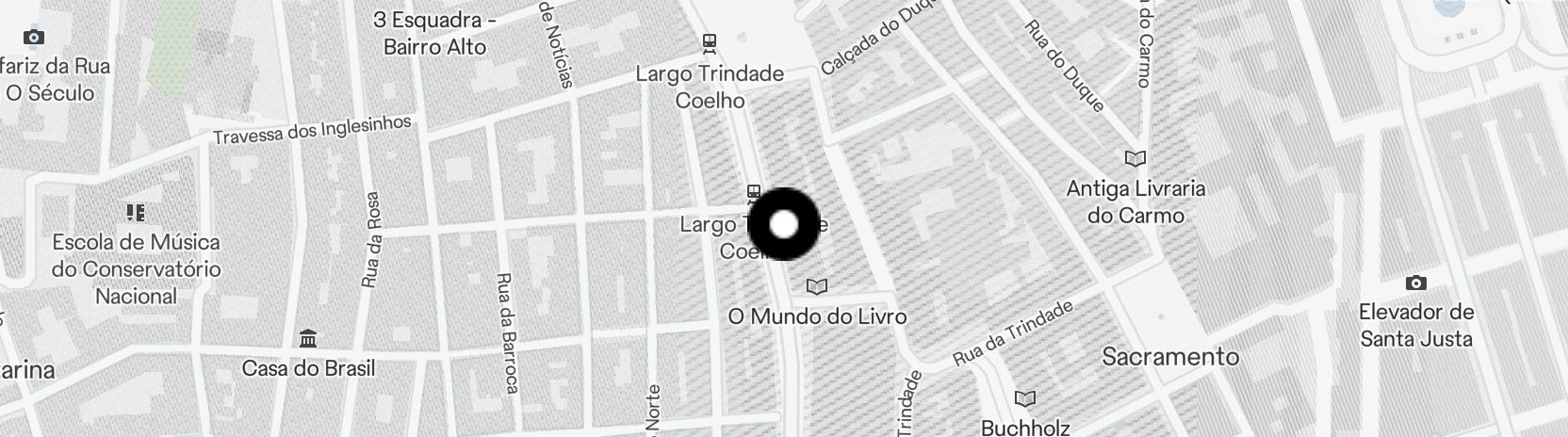The image size is (1568, 437).
Task: Select Elevador de Santa Justa camera marker
Action: (x=1415, y=283)
